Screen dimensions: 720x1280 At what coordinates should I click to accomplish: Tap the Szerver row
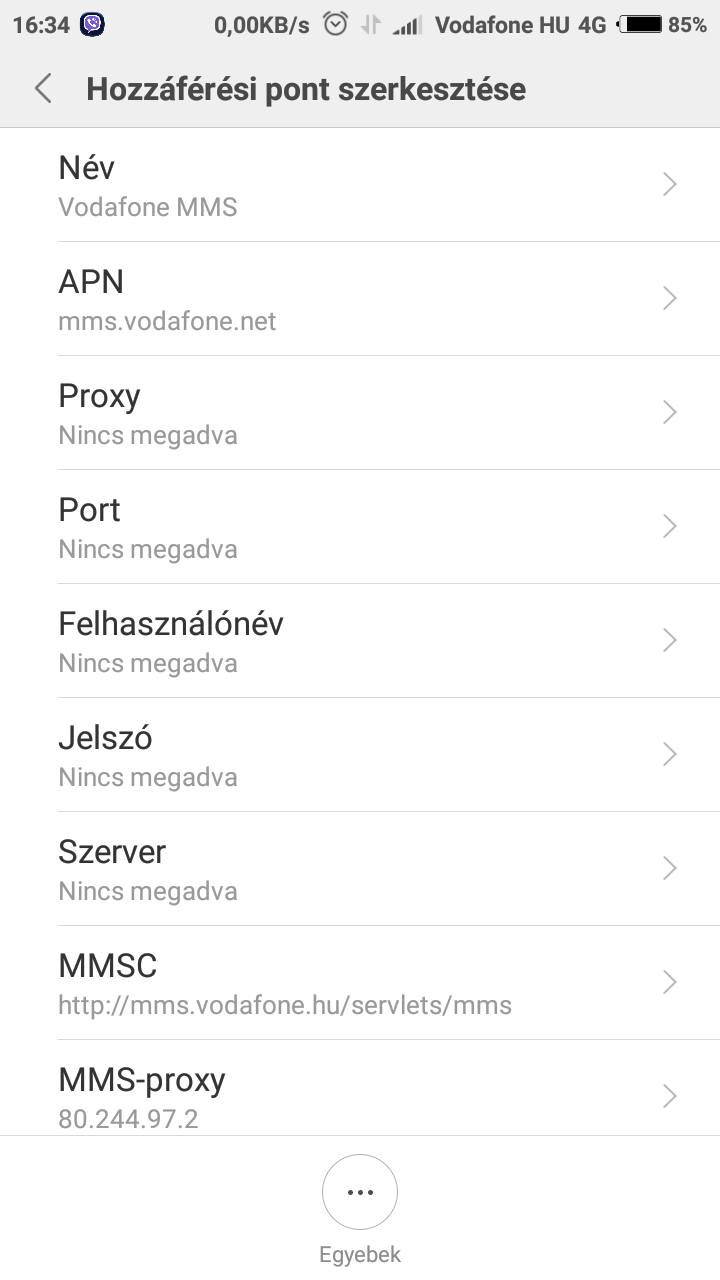[360, 869]
